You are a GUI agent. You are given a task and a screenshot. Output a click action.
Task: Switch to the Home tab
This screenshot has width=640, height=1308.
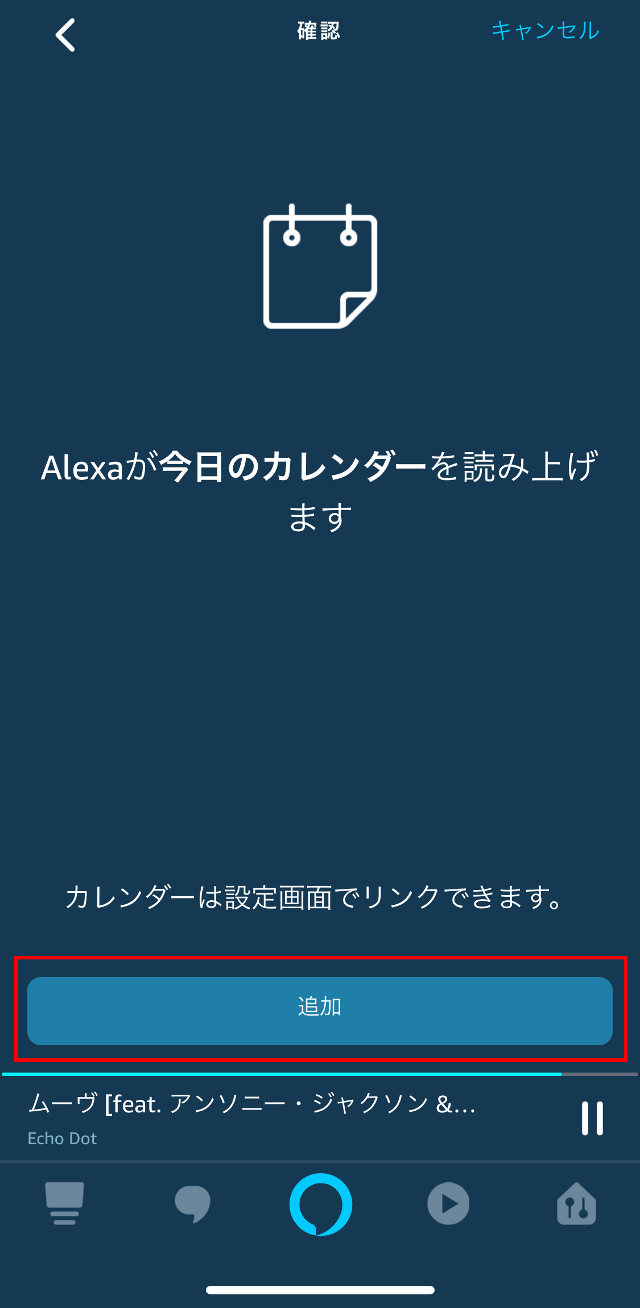pyautogui.click(x=66, y=1203)
